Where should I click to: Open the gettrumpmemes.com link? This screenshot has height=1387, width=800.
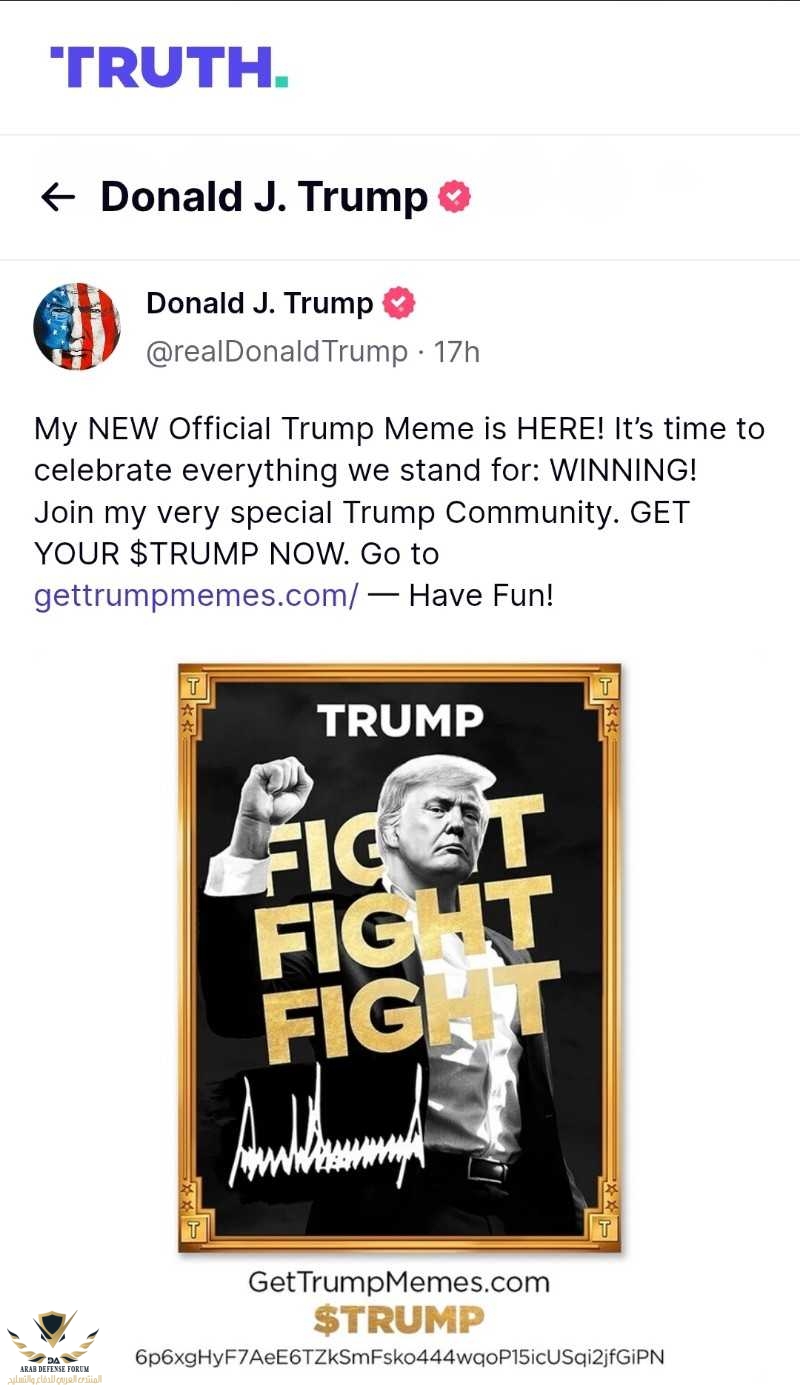(x=196, y=596)
